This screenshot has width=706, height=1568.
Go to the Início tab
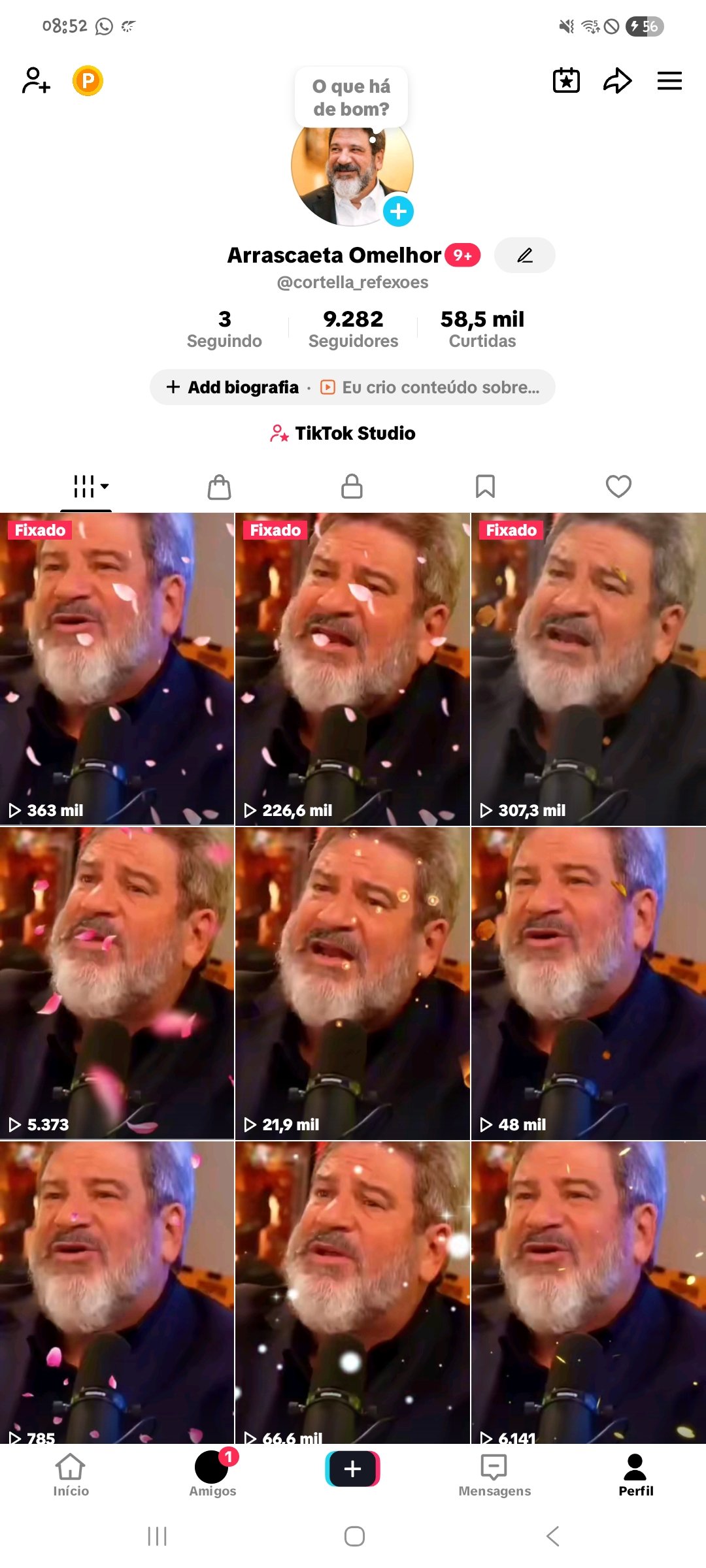point(71,1475)
